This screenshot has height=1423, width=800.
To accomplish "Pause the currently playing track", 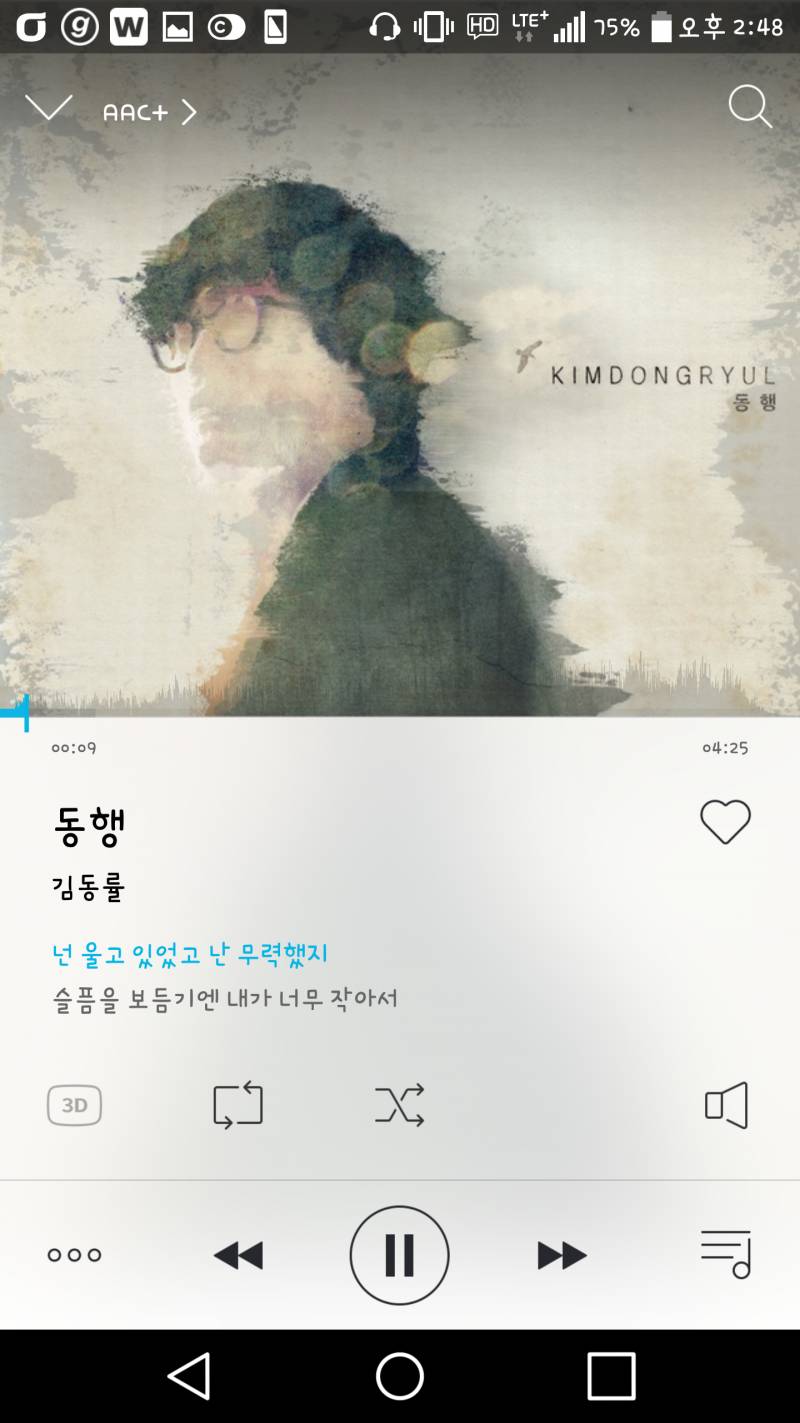I will [400, 1255].
